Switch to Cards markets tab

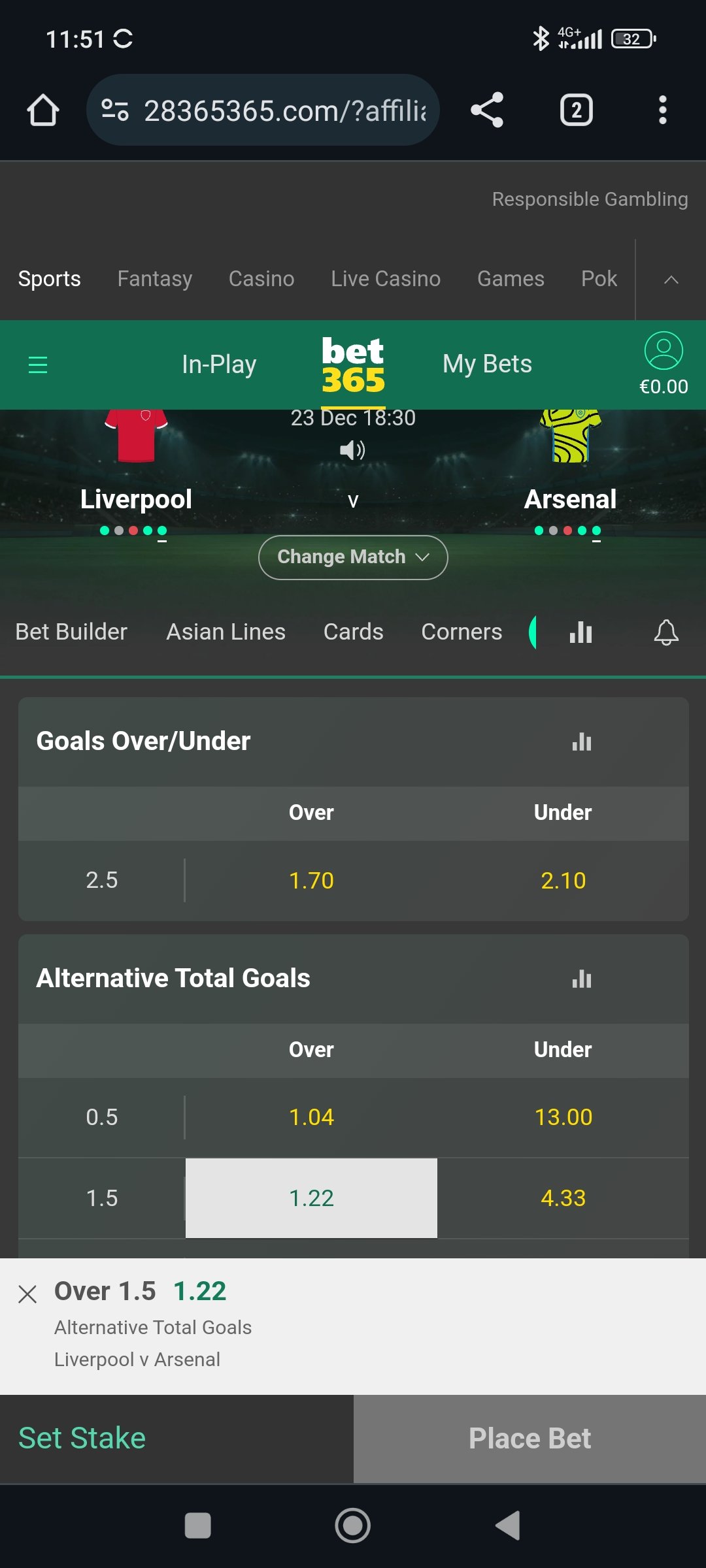click(353, 632)
